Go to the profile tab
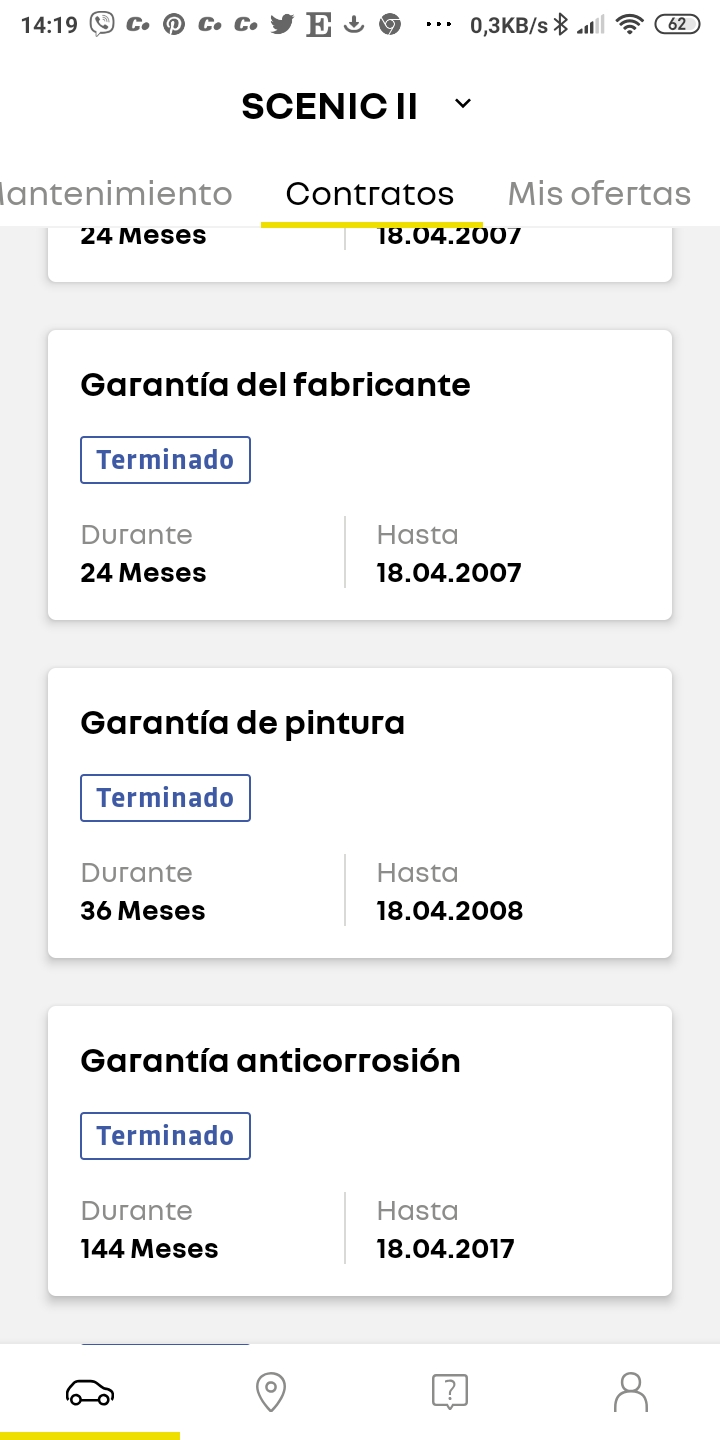This screenshot has height=1440, width=720. 630,1391
